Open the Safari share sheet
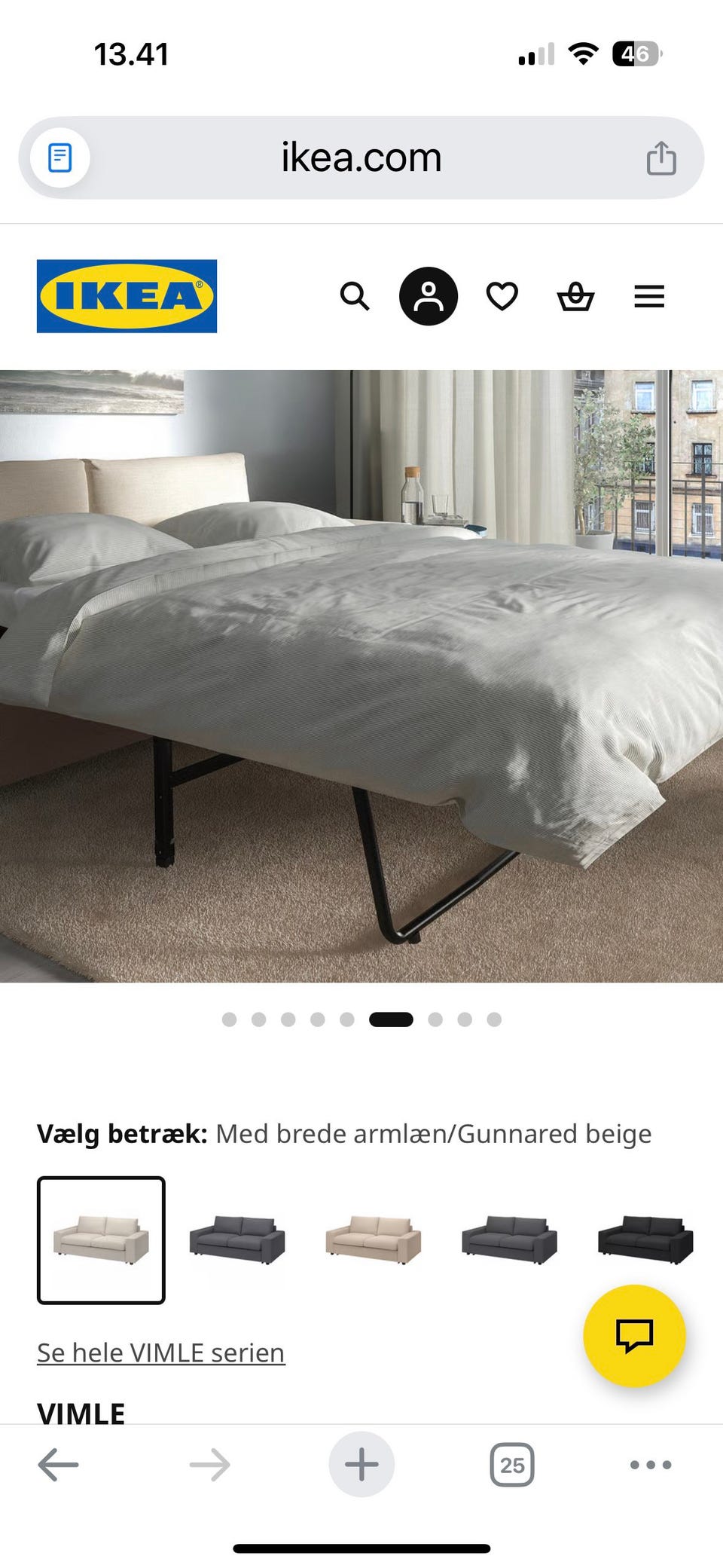Image resolution: width=723 pixels, height=1568 pixels. coord(661,157)
